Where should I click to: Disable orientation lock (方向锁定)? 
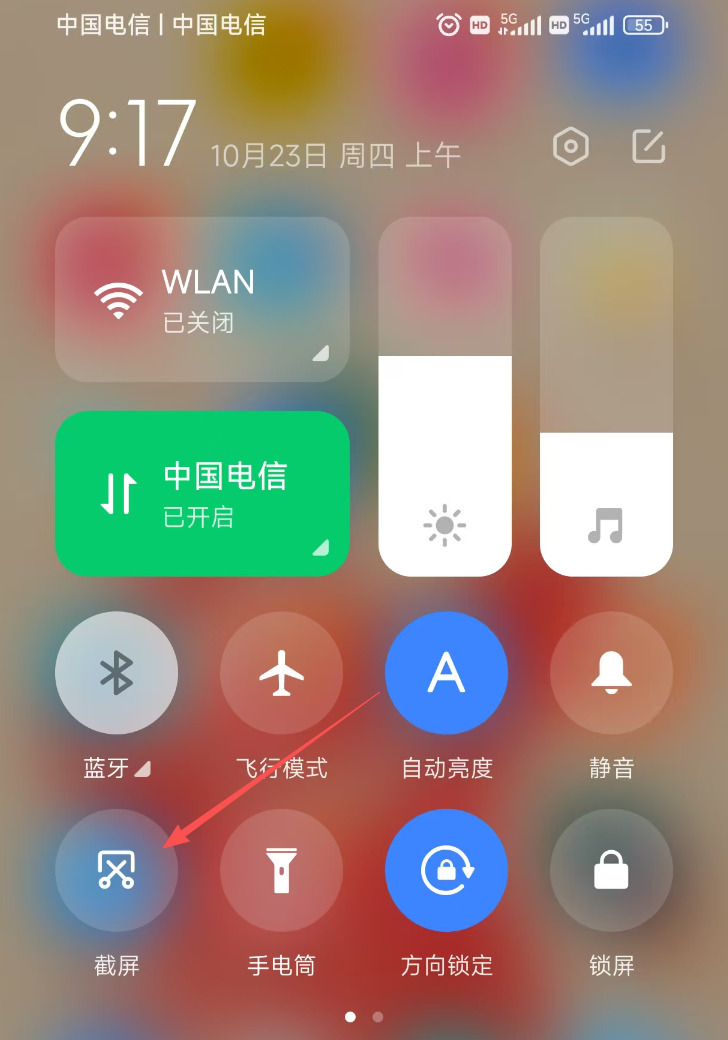(446, 870)
